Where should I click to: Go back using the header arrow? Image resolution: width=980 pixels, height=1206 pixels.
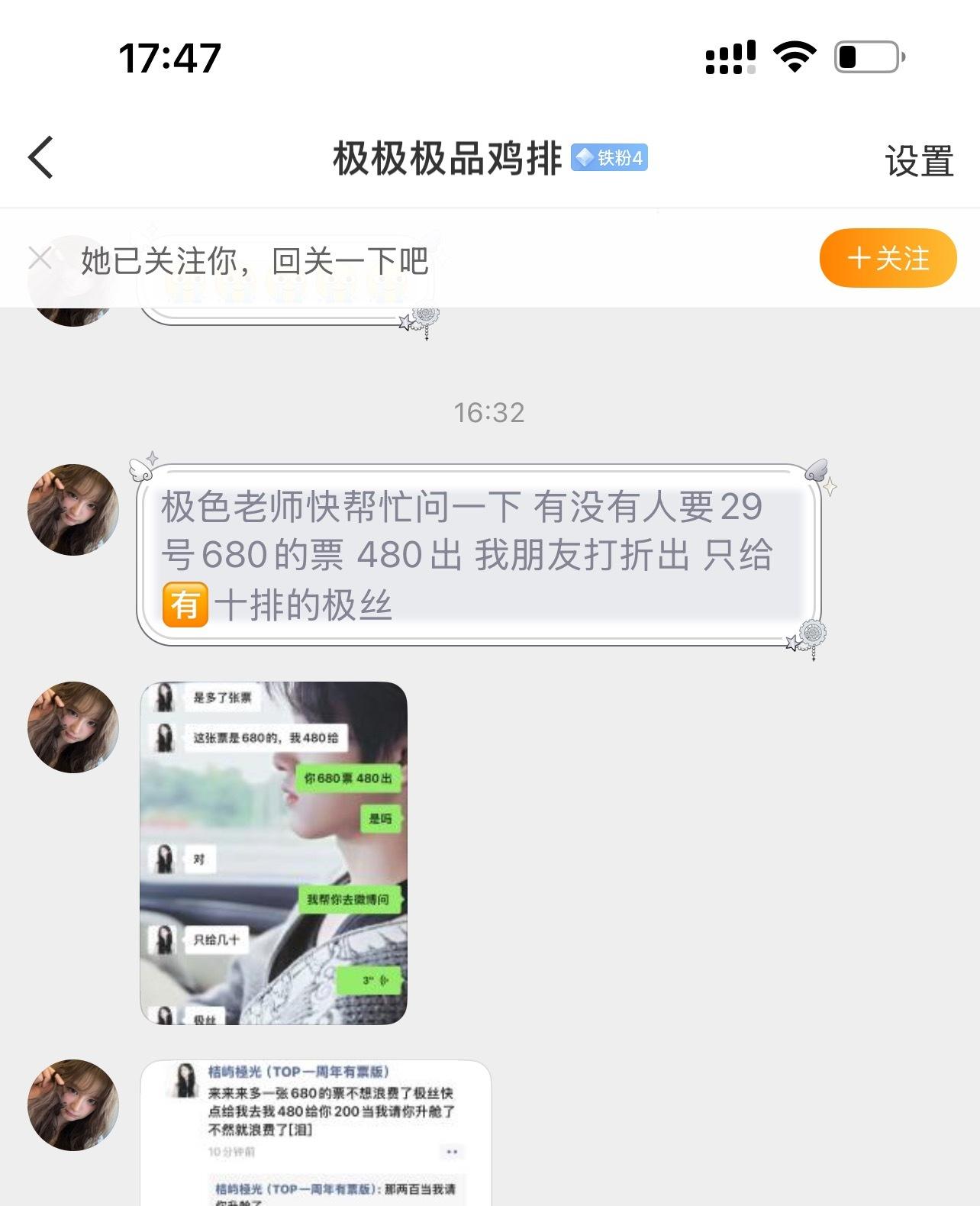click(41, 158)
